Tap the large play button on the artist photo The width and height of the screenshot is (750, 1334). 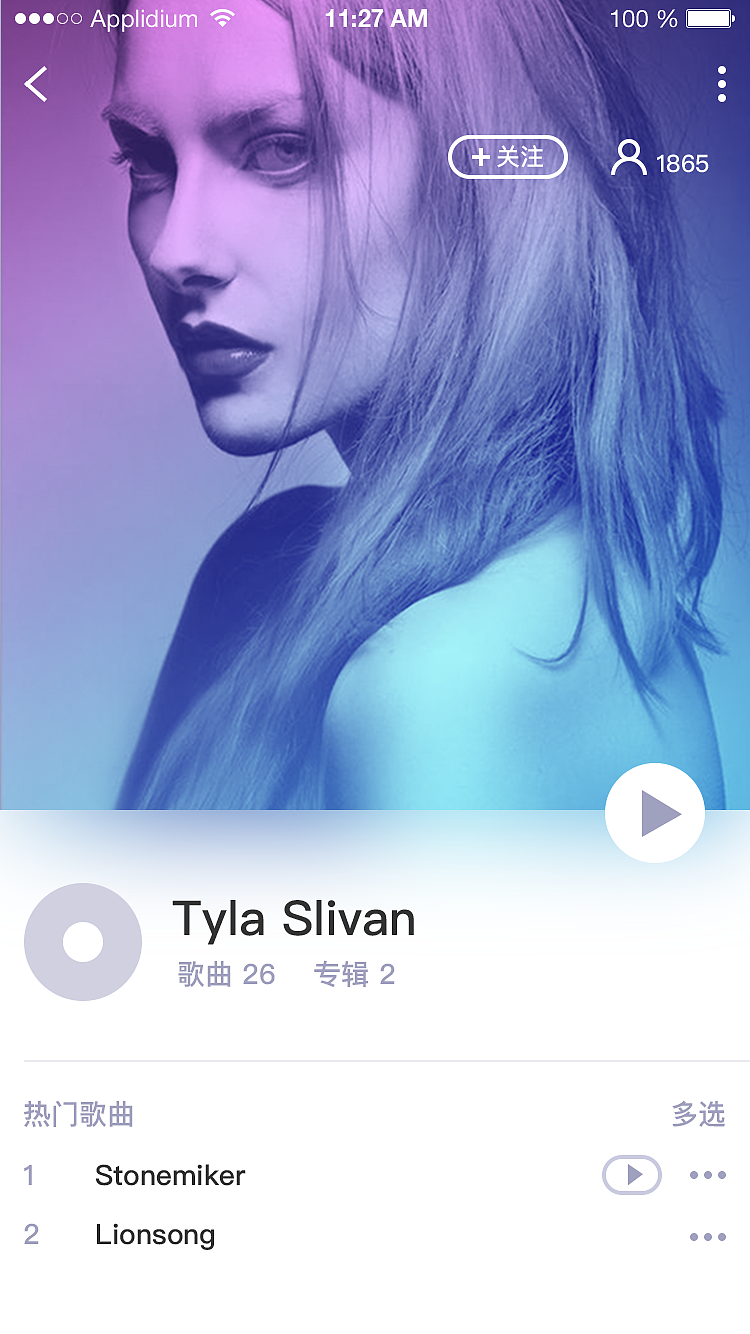click(x=655, y=812)
